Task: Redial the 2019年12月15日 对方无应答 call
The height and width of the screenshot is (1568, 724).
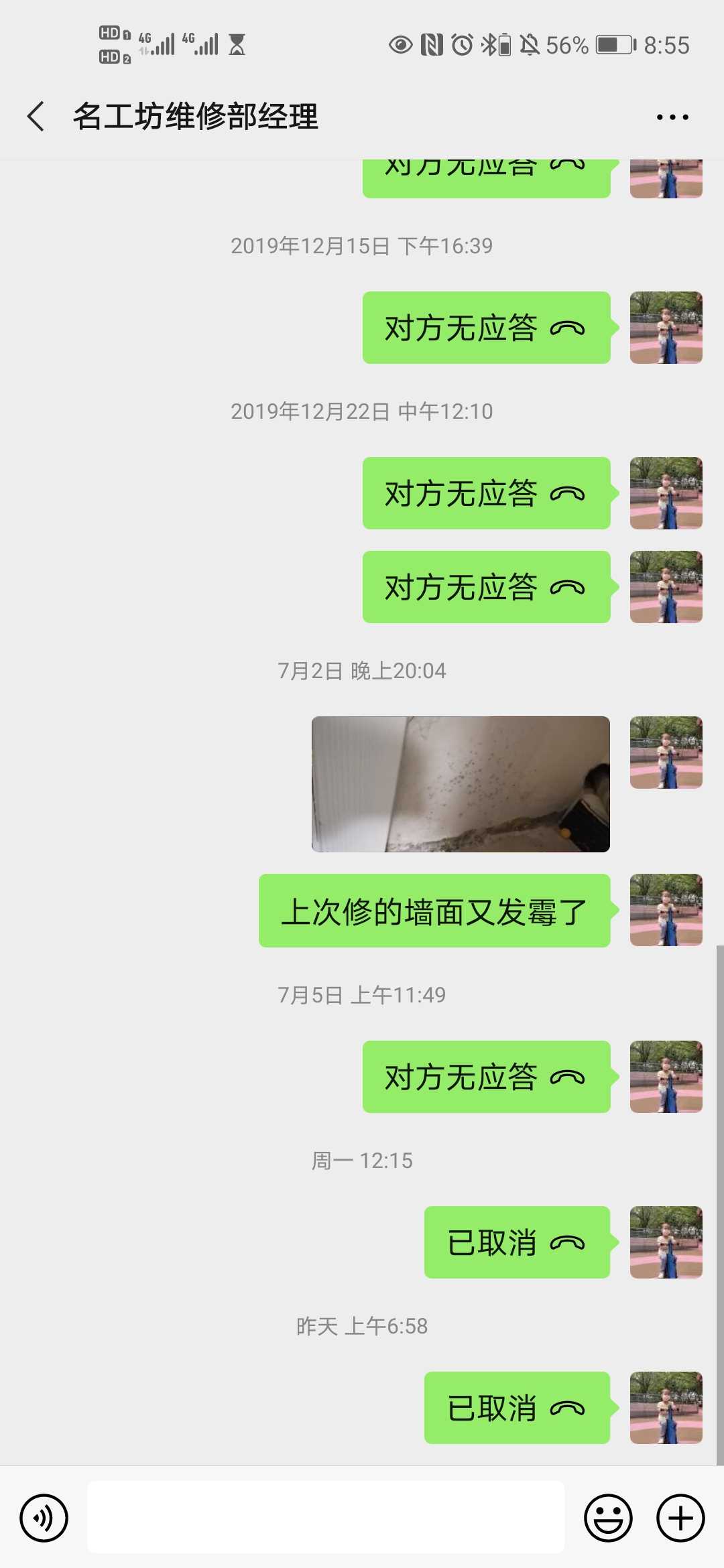Action: [486, 328]
